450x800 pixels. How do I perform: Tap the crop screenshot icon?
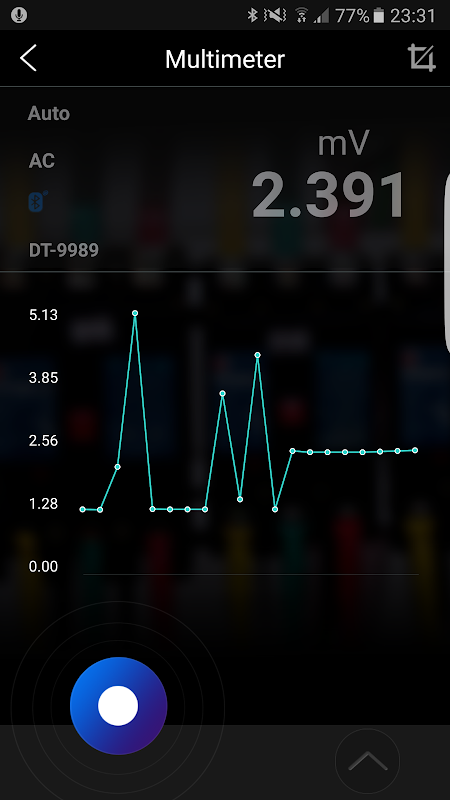tap(421, 58)
